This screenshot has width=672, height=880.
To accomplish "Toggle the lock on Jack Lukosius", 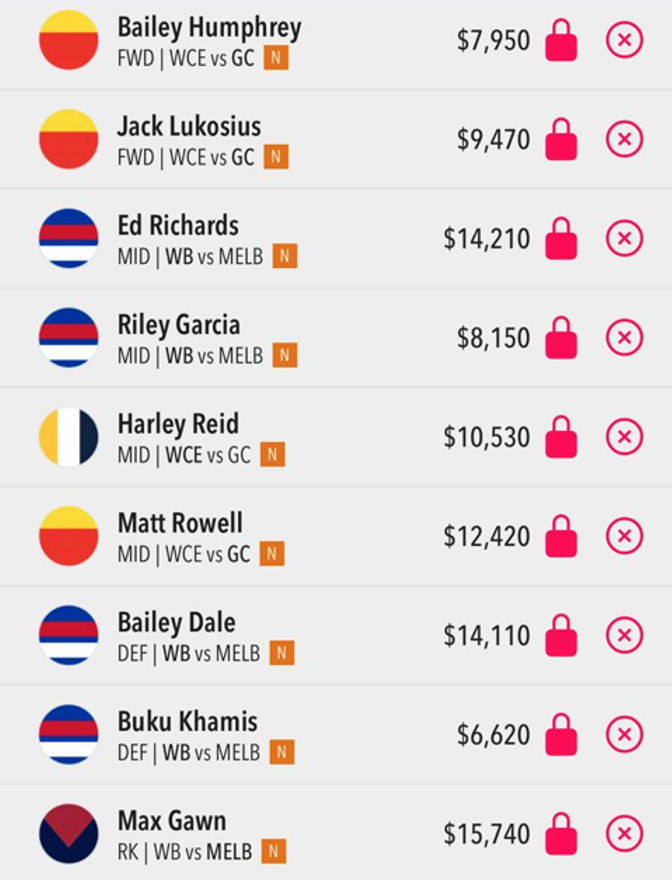I will click(561, 139).
